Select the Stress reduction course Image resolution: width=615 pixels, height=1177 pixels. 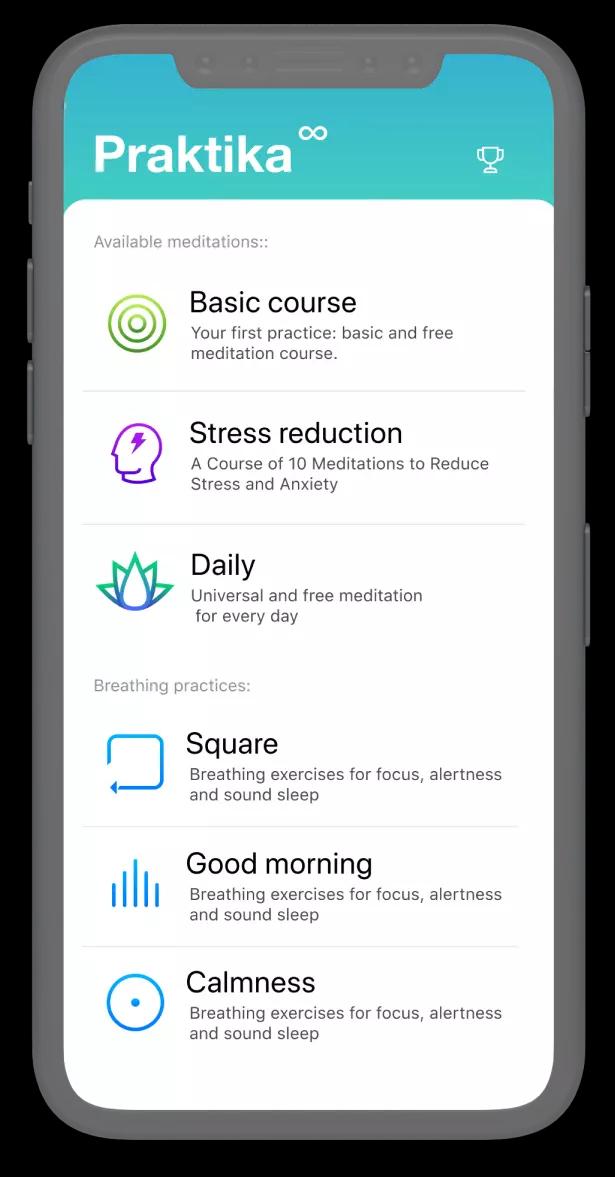point(303,457)
